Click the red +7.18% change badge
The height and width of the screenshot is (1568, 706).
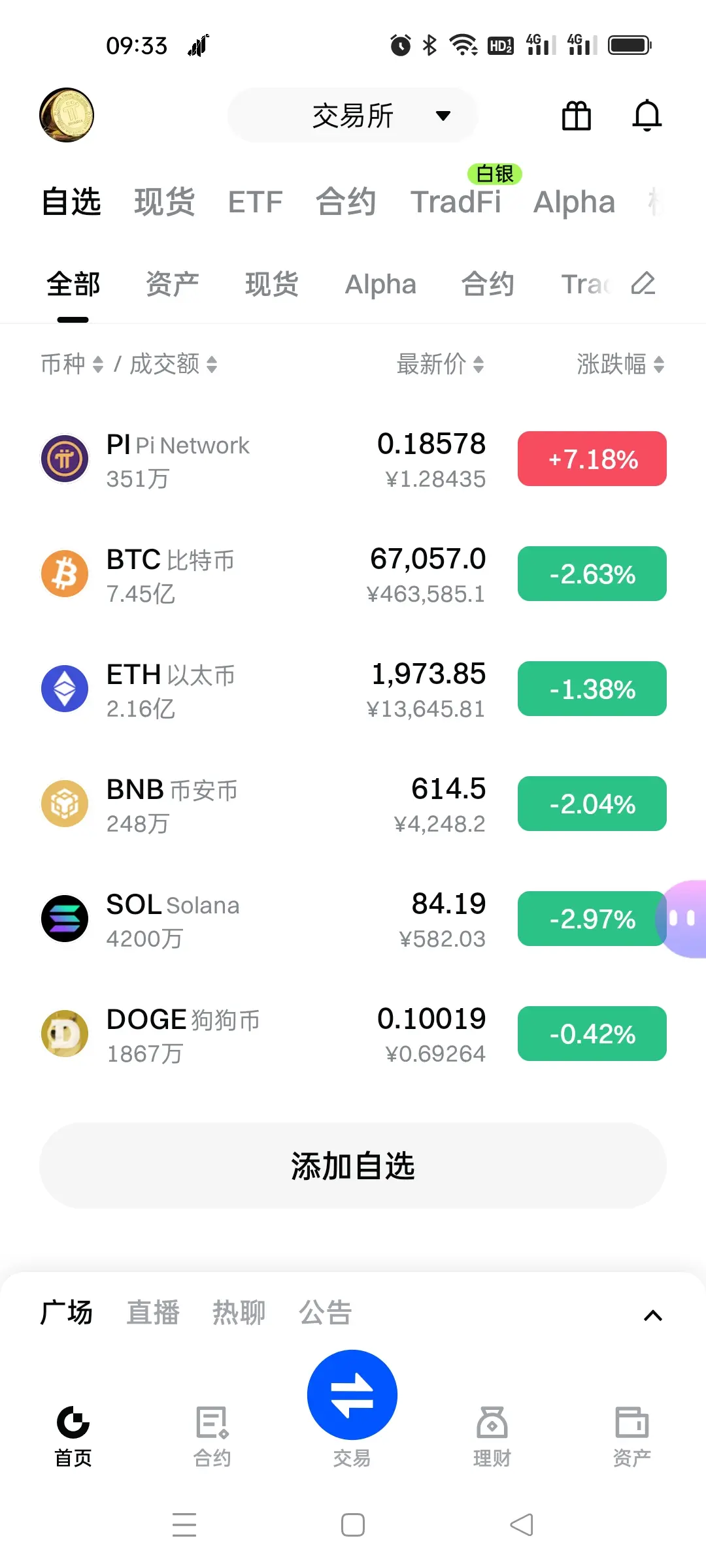point(591,459)
